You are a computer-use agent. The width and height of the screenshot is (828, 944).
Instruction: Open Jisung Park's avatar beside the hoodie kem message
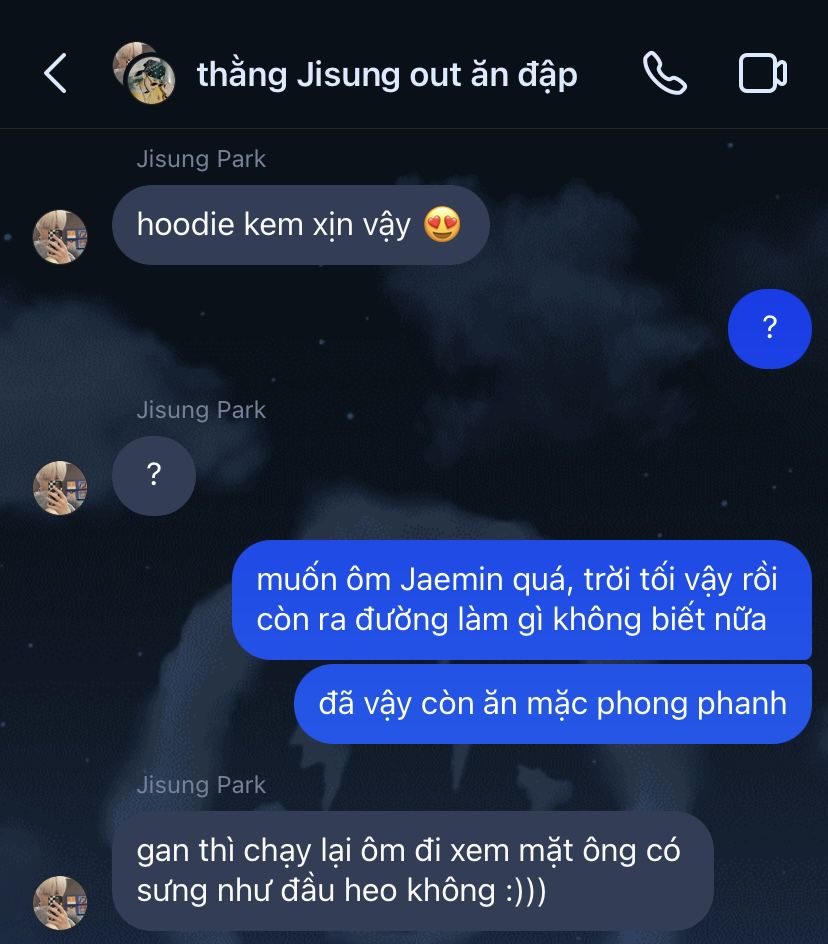(60, 236)
